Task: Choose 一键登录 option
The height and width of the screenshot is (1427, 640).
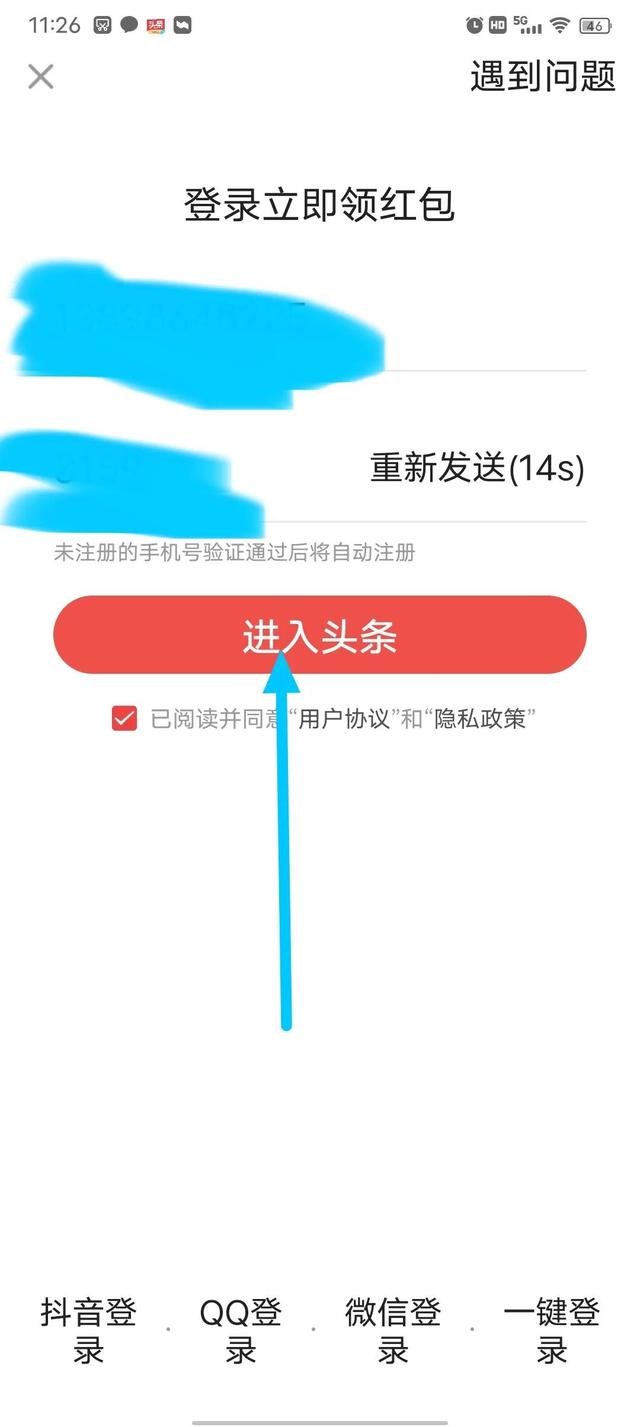Action: point(551,1331)
